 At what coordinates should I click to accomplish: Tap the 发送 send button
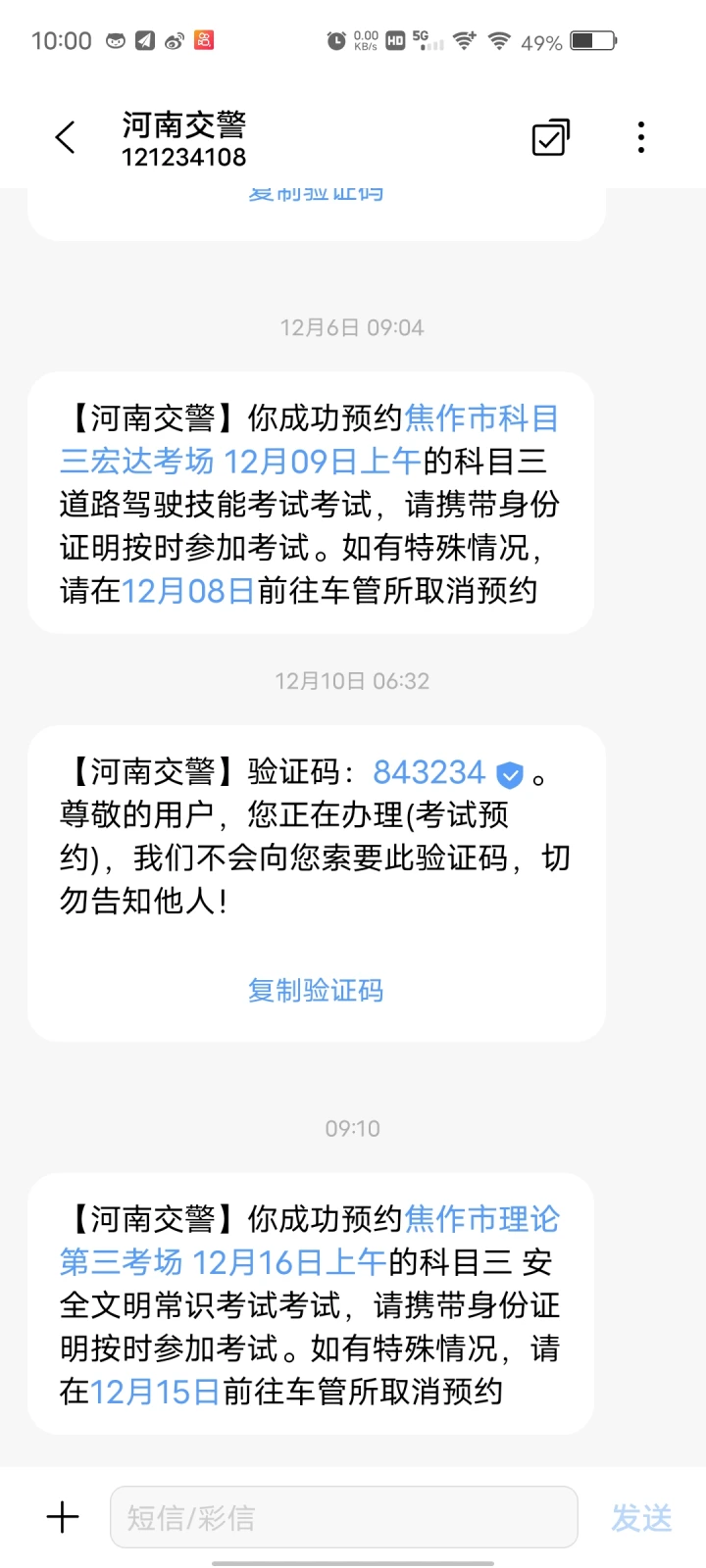coord(641,1518)
